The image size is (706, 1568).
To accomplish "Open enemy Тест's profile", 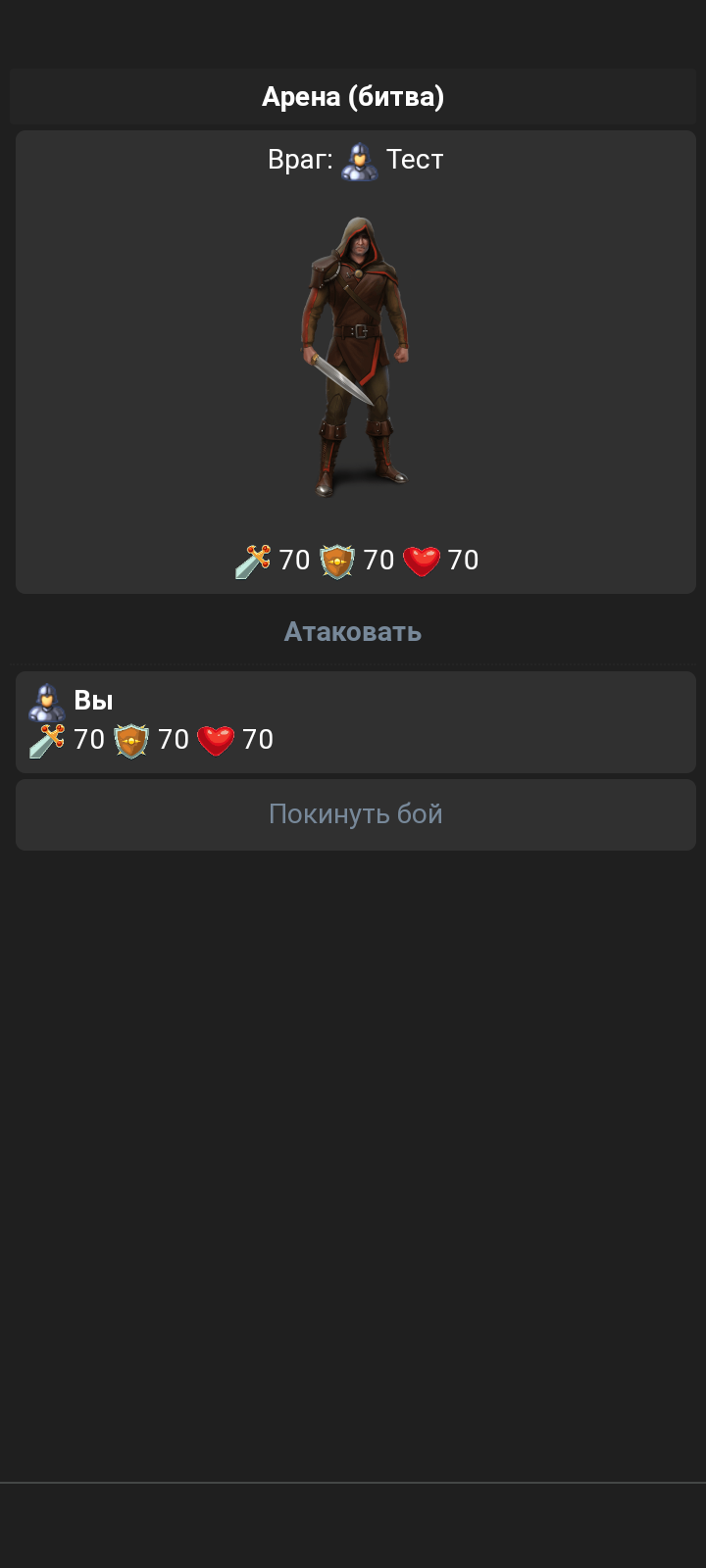I will coord(414,160).
